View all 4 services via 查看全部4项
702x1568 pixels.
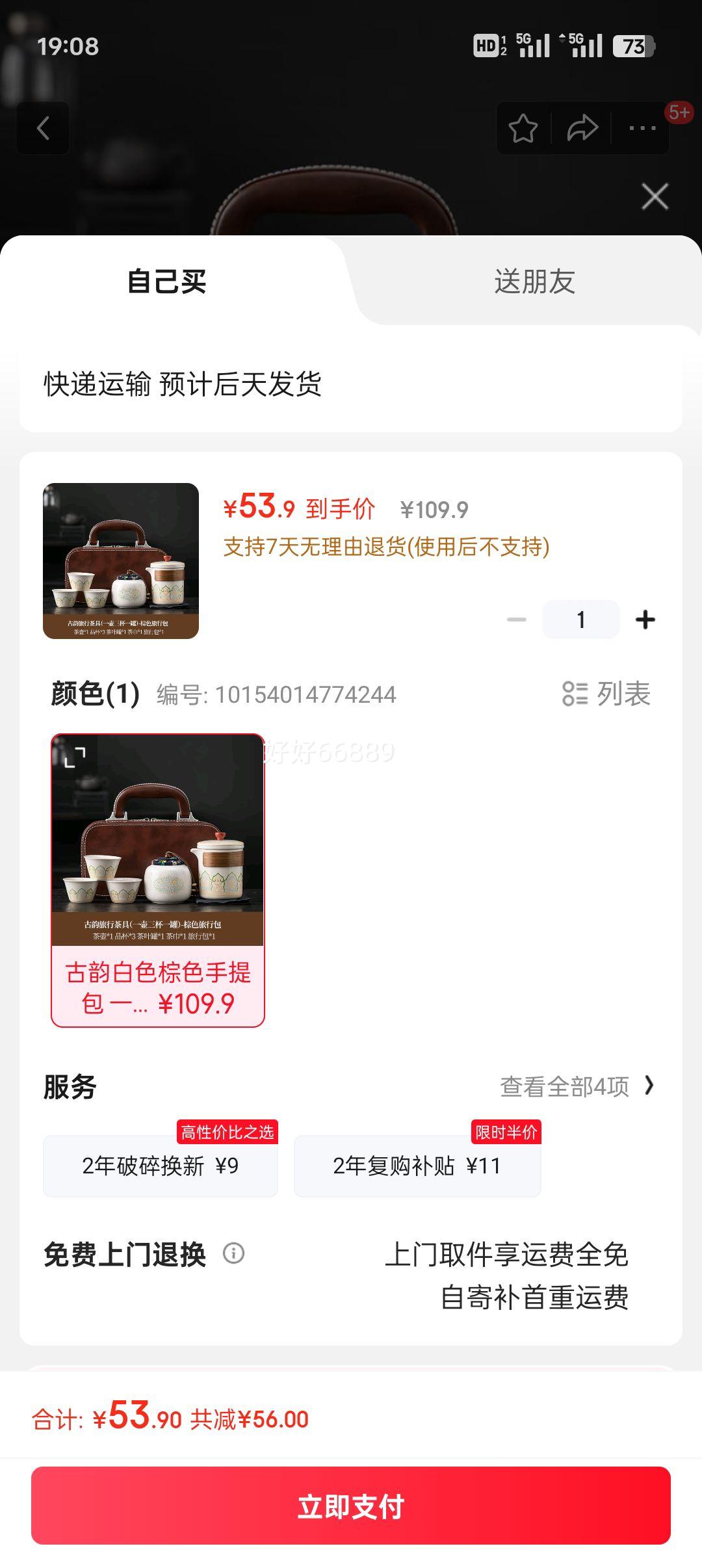point(577,1086)
